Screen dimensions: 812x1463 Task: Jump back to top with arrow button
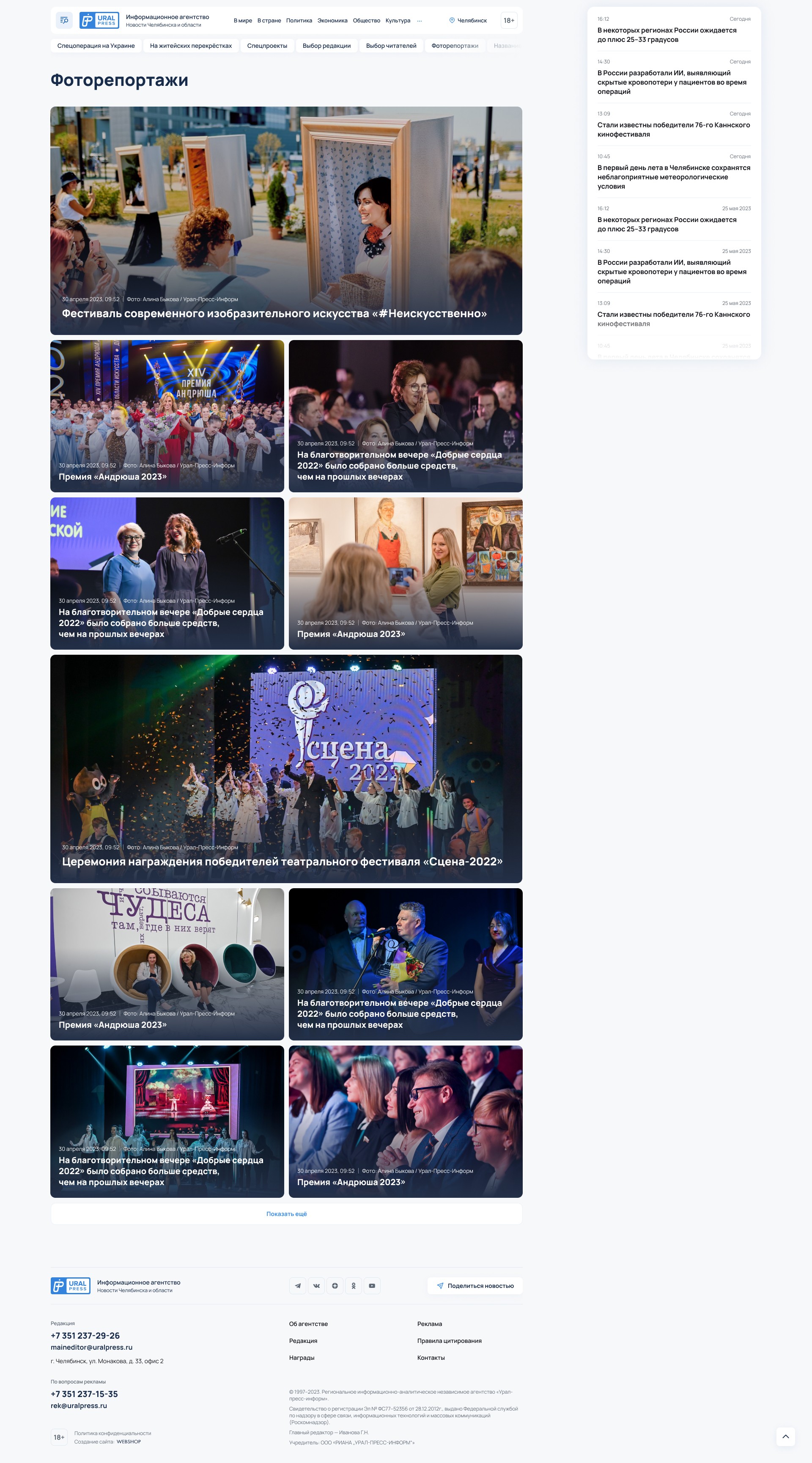click(785, 1436)
